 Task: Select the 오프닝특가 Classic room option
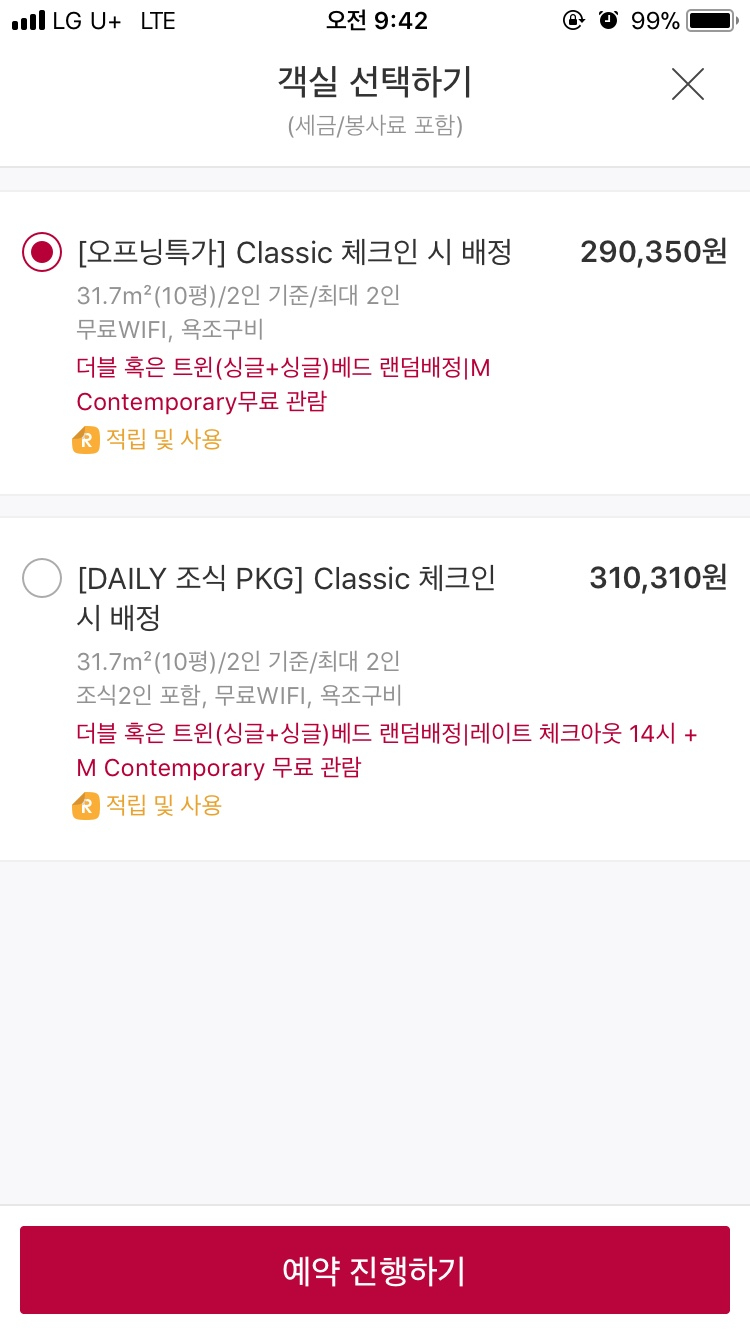42,252
